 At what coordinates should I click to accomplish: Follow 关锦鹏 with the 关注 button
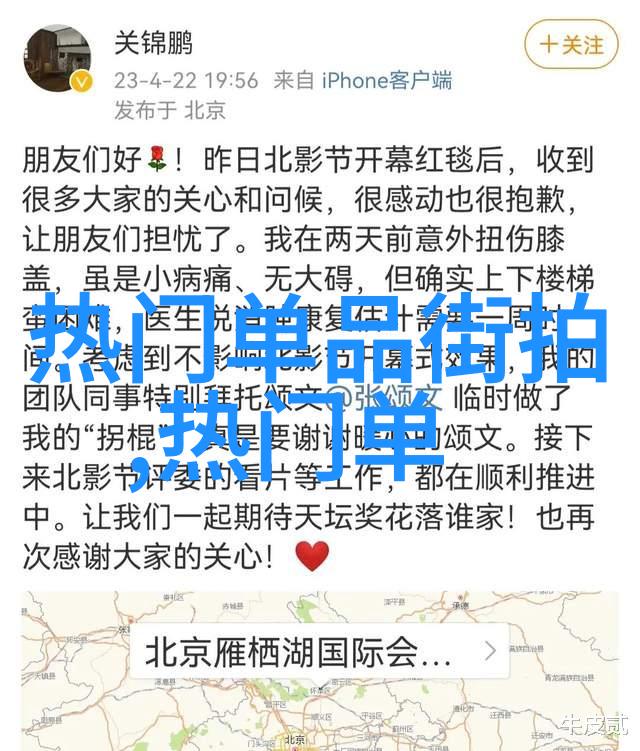point(571,45)
